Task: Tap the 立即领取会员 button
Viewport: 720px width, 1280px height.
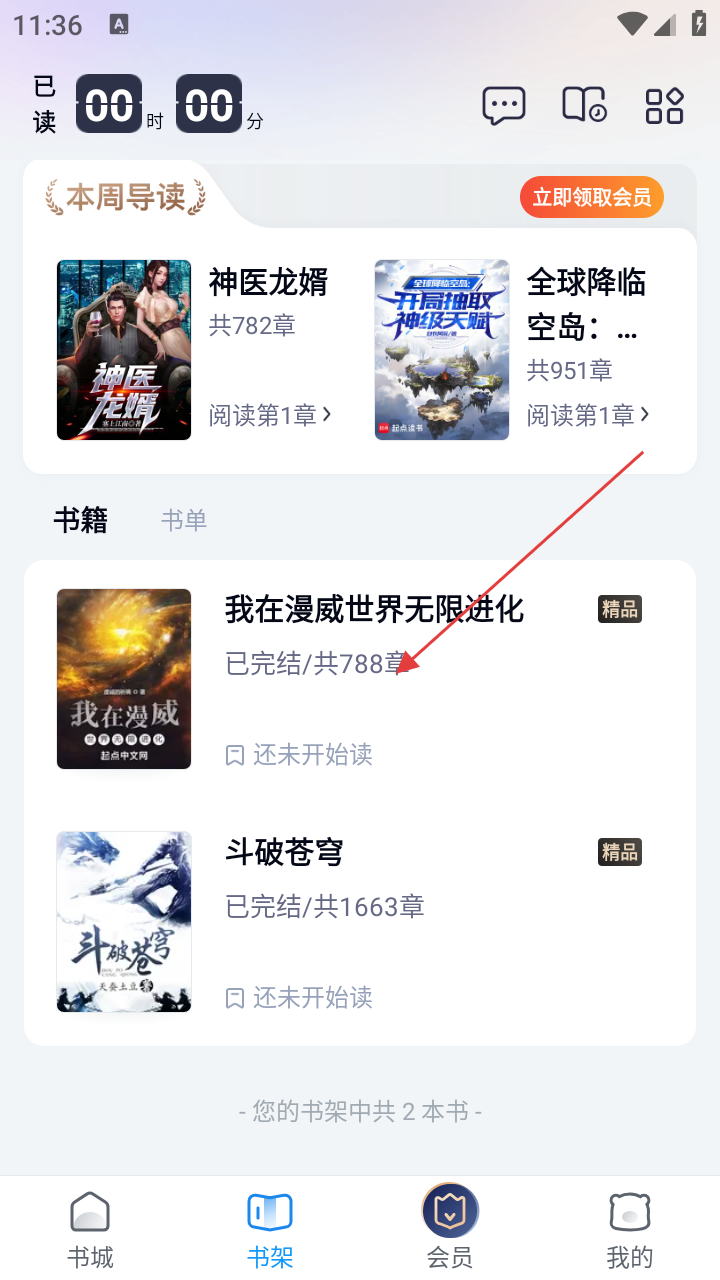Action: pos(591,197)
